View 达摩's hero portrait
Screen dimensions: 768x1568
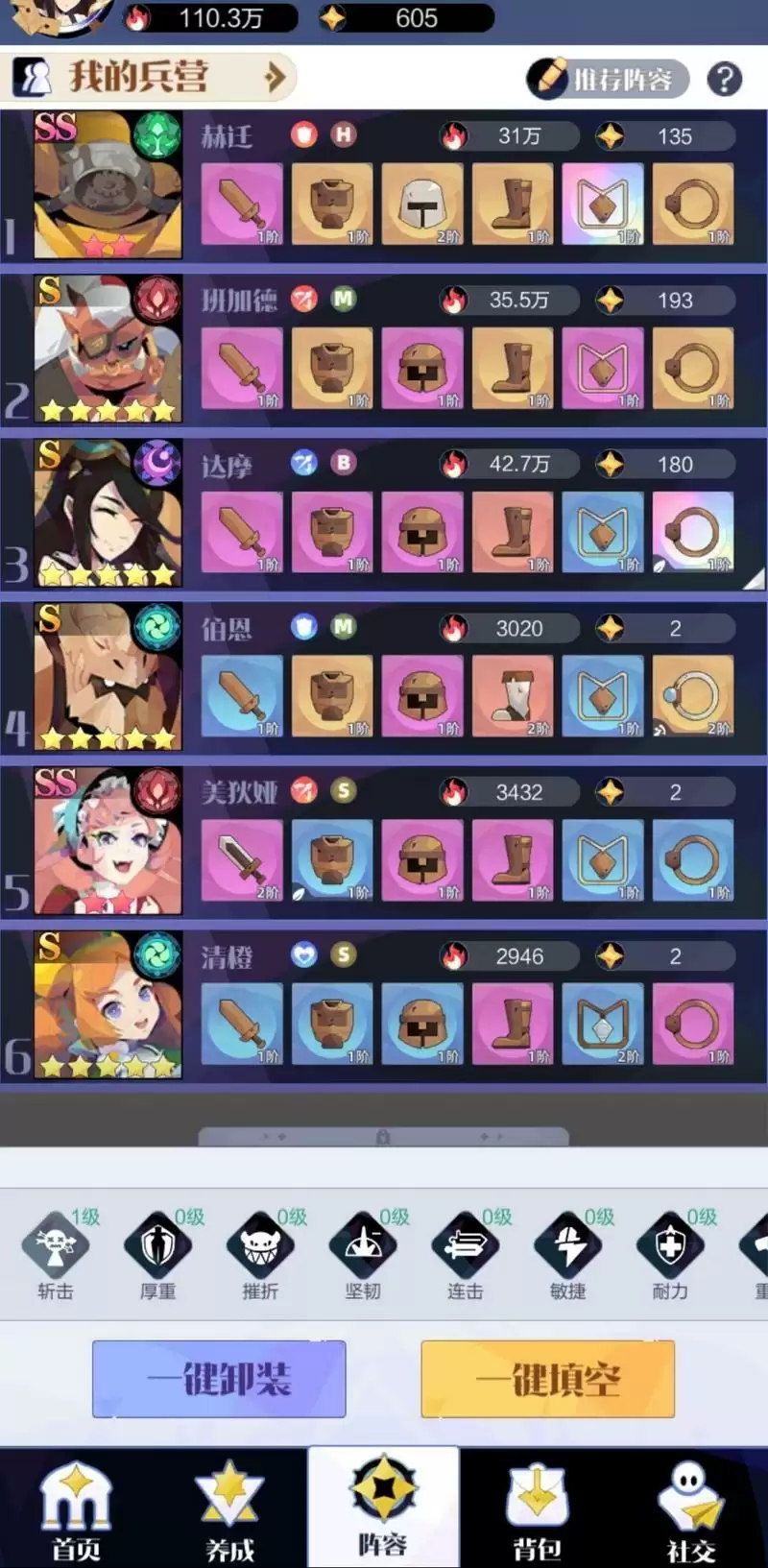click(108, 513)
